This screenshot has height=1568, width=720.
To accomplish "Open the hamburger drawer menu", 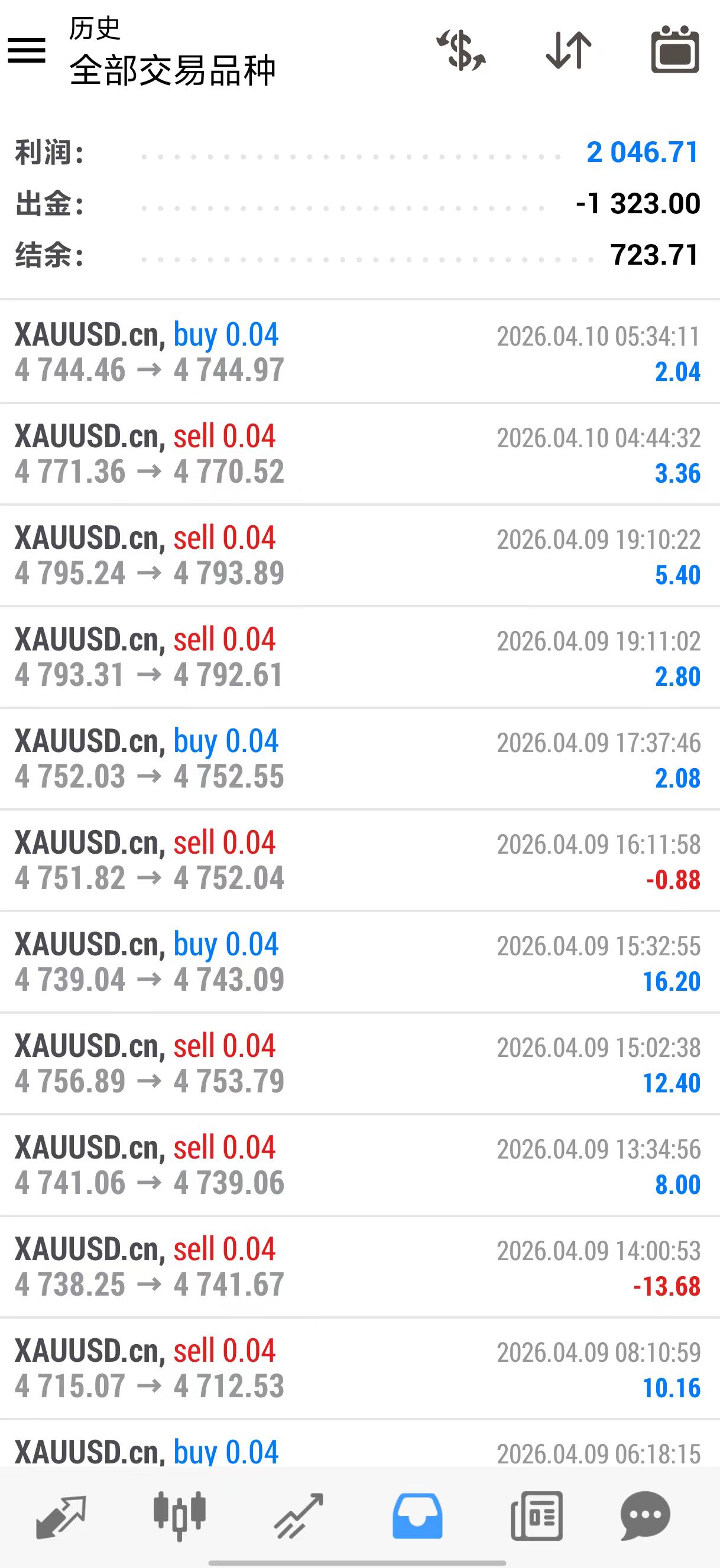I will pos(27,50).
